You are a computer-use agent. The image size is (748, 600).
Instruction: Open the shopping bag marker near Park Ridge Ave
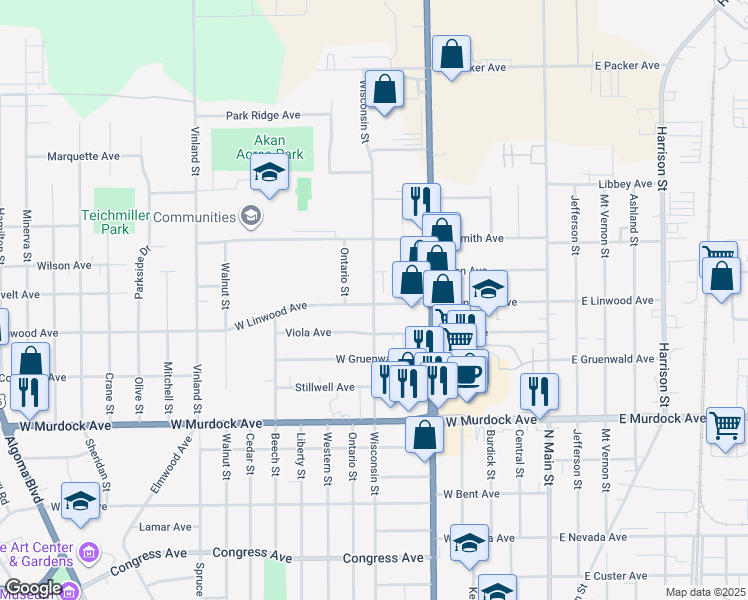(x=384, y=89)
